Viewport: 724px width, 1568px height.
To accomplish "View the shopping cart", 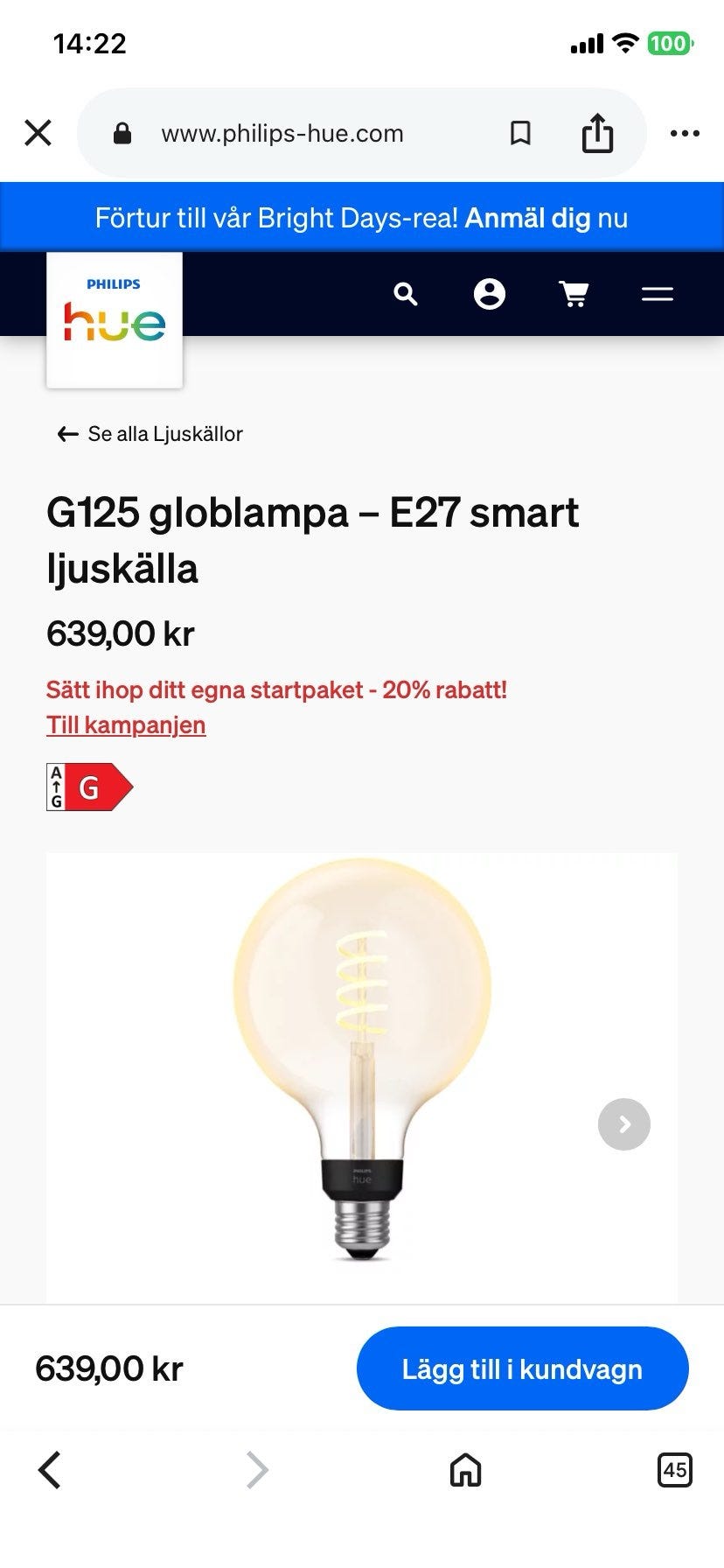I will (x=574, y=294).
